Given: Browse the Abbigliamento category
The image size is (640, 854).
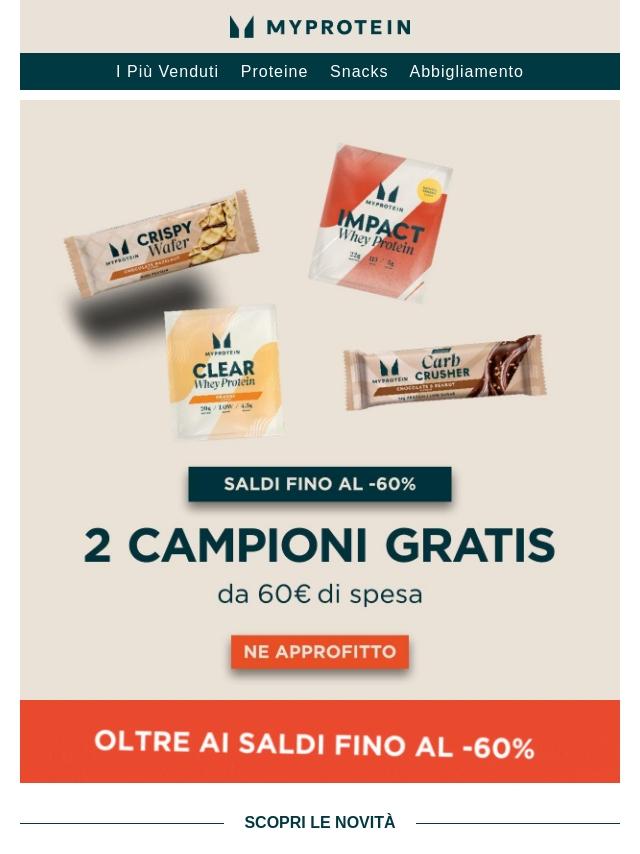Looking at the screenshot, I should (466, 72).
